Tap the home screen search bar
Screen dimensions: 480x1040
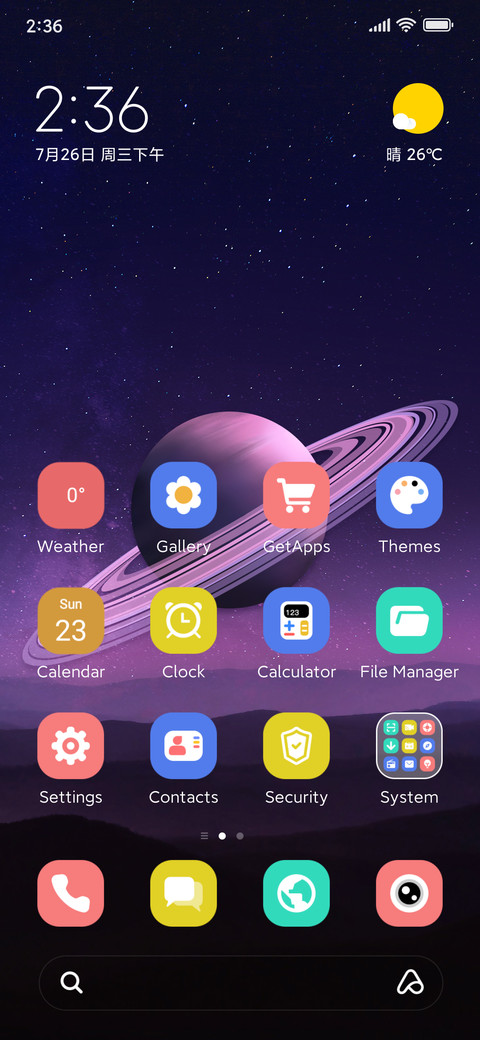(241, 982)
